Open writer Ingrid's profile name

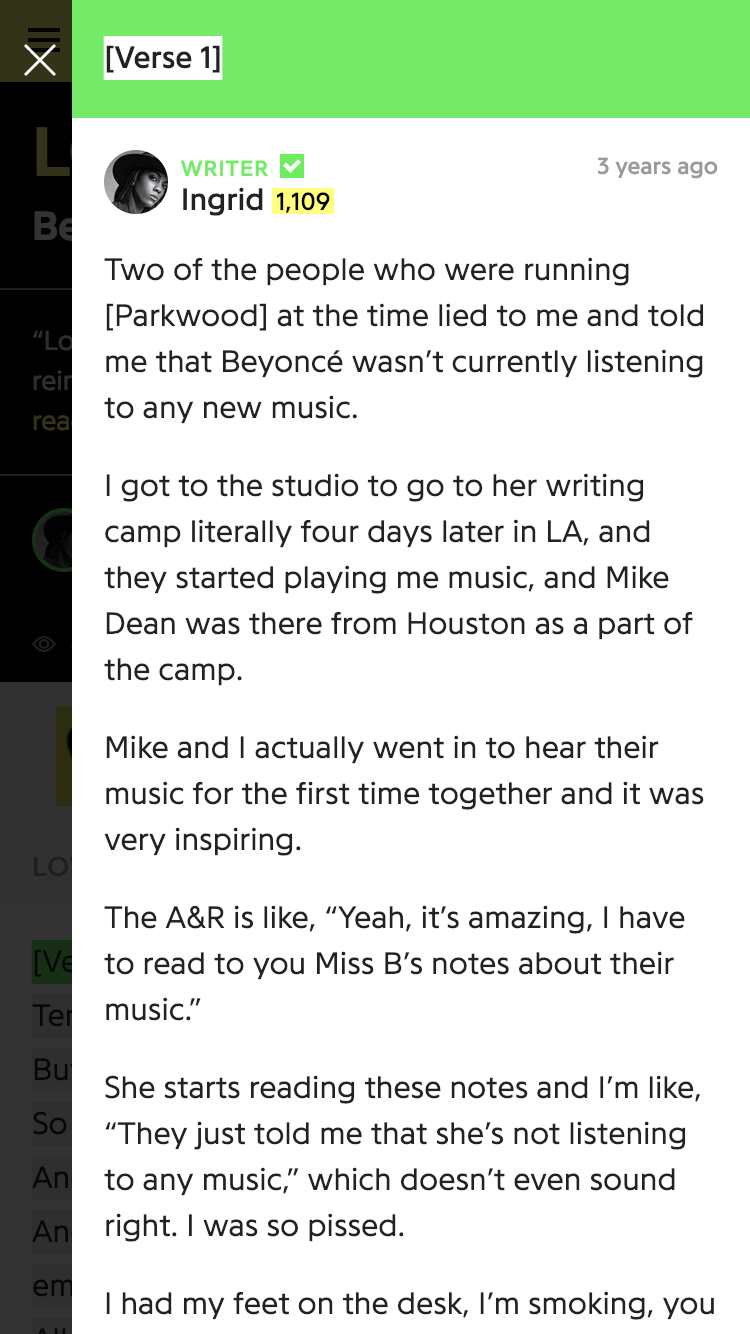tap(222, 200)
